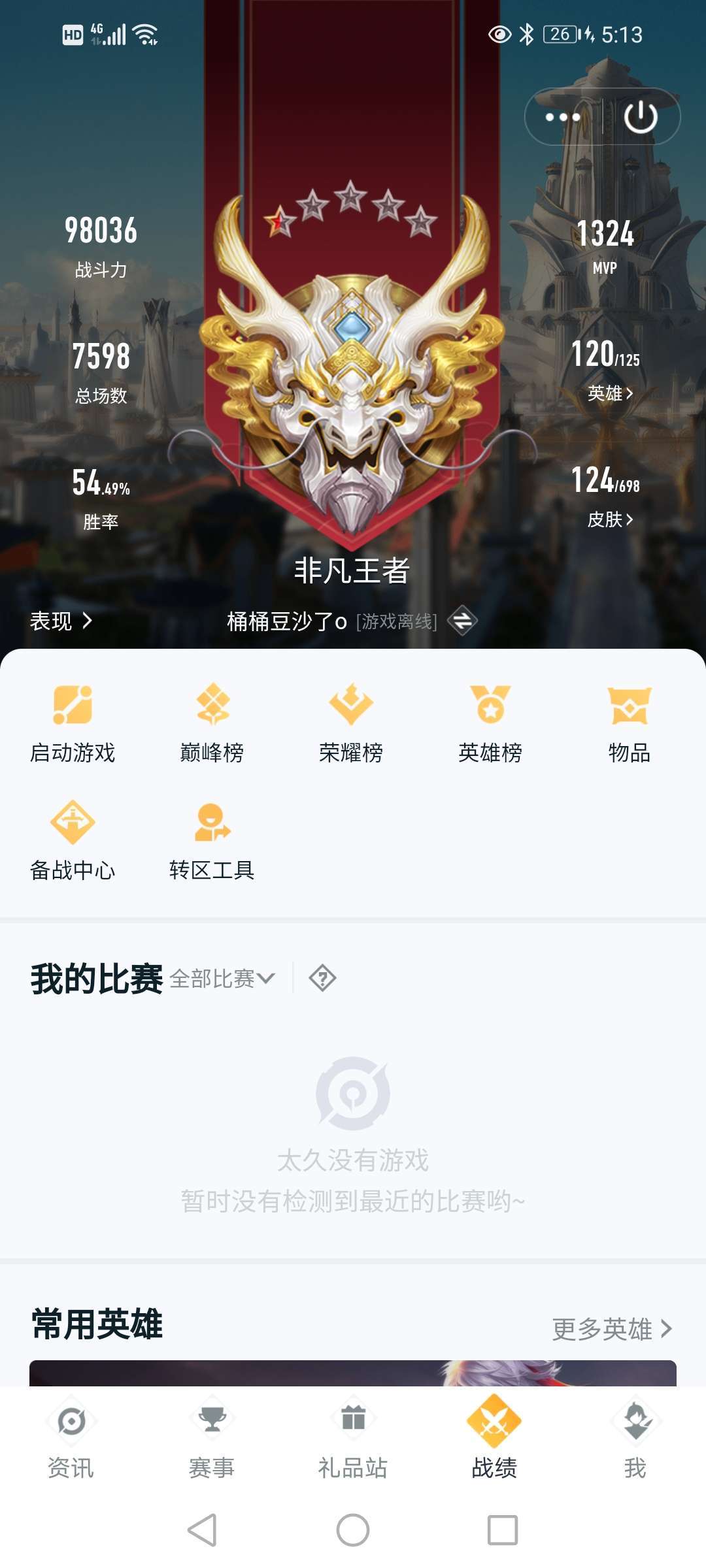The image size is (706, 1568).
Task: Open 巅峰榜 ranking
Action: point(212,723)
